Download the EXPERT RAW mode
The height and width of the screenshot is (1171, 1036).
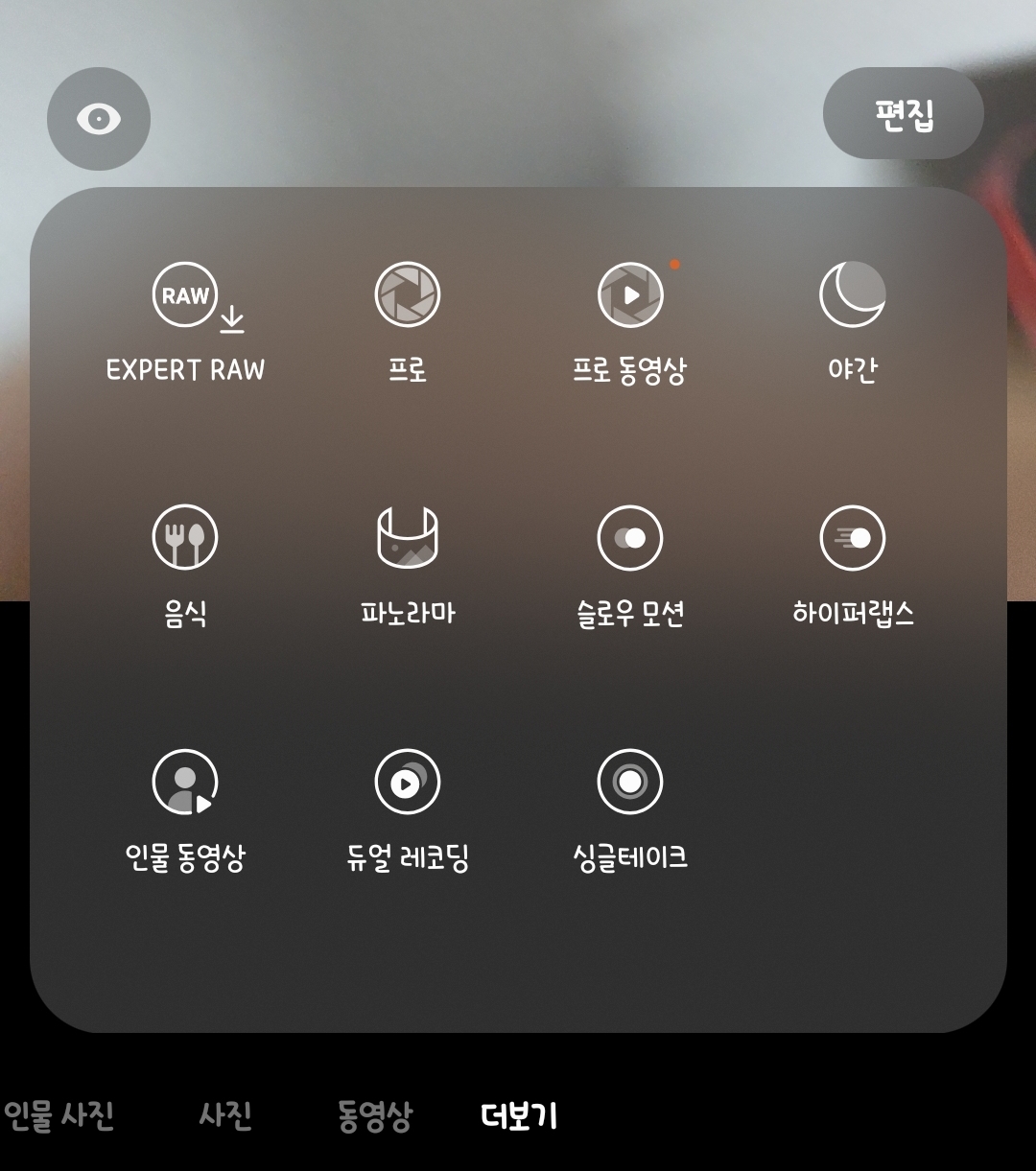pos(185,323)
